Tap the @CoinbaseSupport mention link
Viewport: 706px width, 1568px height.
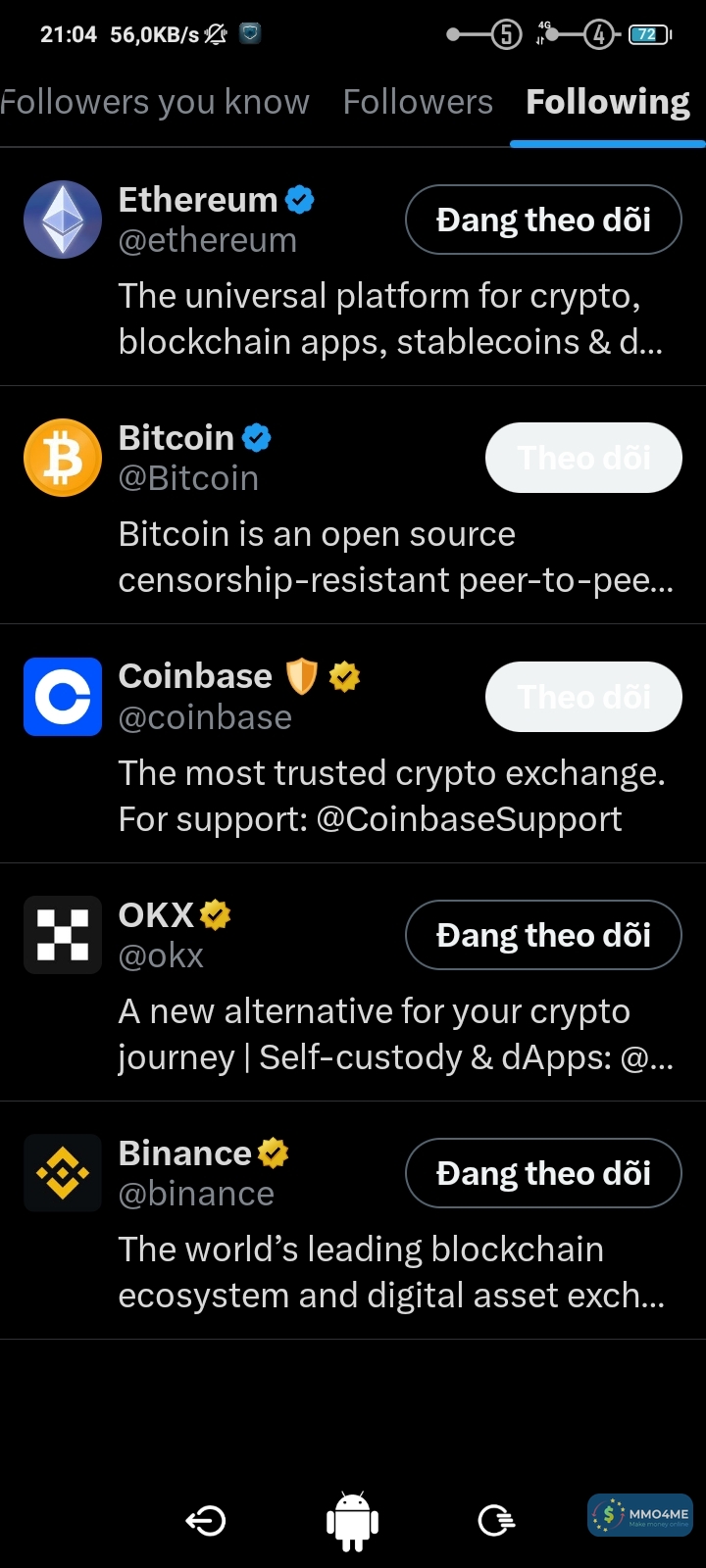pos(469,819)
